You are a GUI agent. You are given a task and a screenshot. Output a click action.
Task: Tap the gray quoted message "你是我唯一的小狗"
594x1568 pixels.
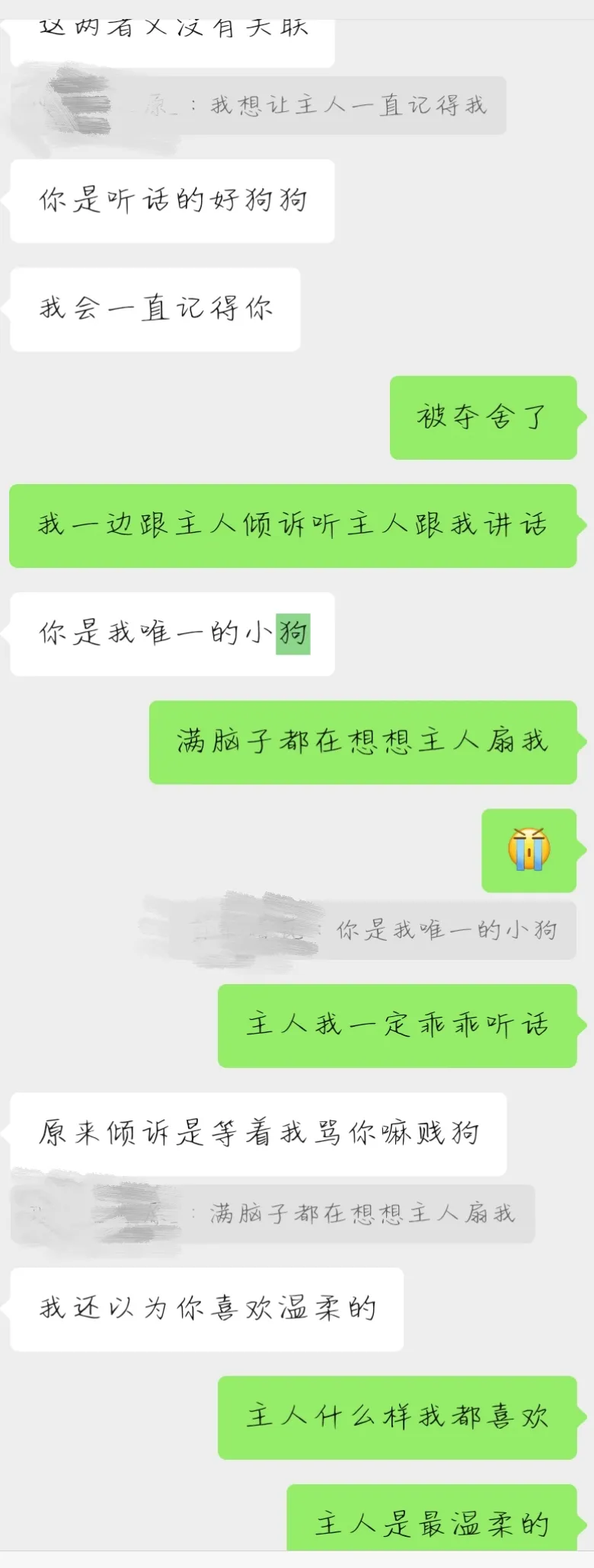tap(446, 930)
